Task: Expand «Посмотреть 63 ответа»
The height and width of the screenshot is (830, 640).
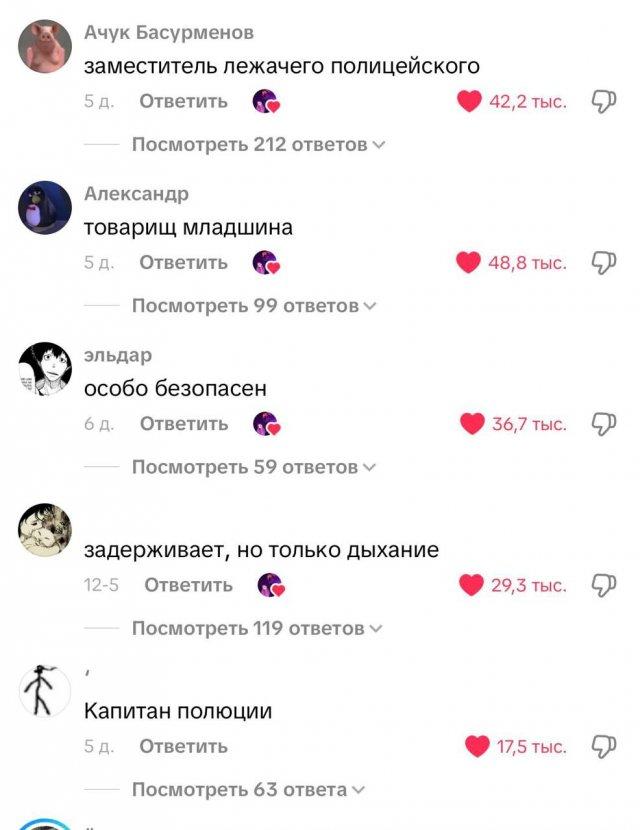Action: pyautogui.click(x=248, y=790)
